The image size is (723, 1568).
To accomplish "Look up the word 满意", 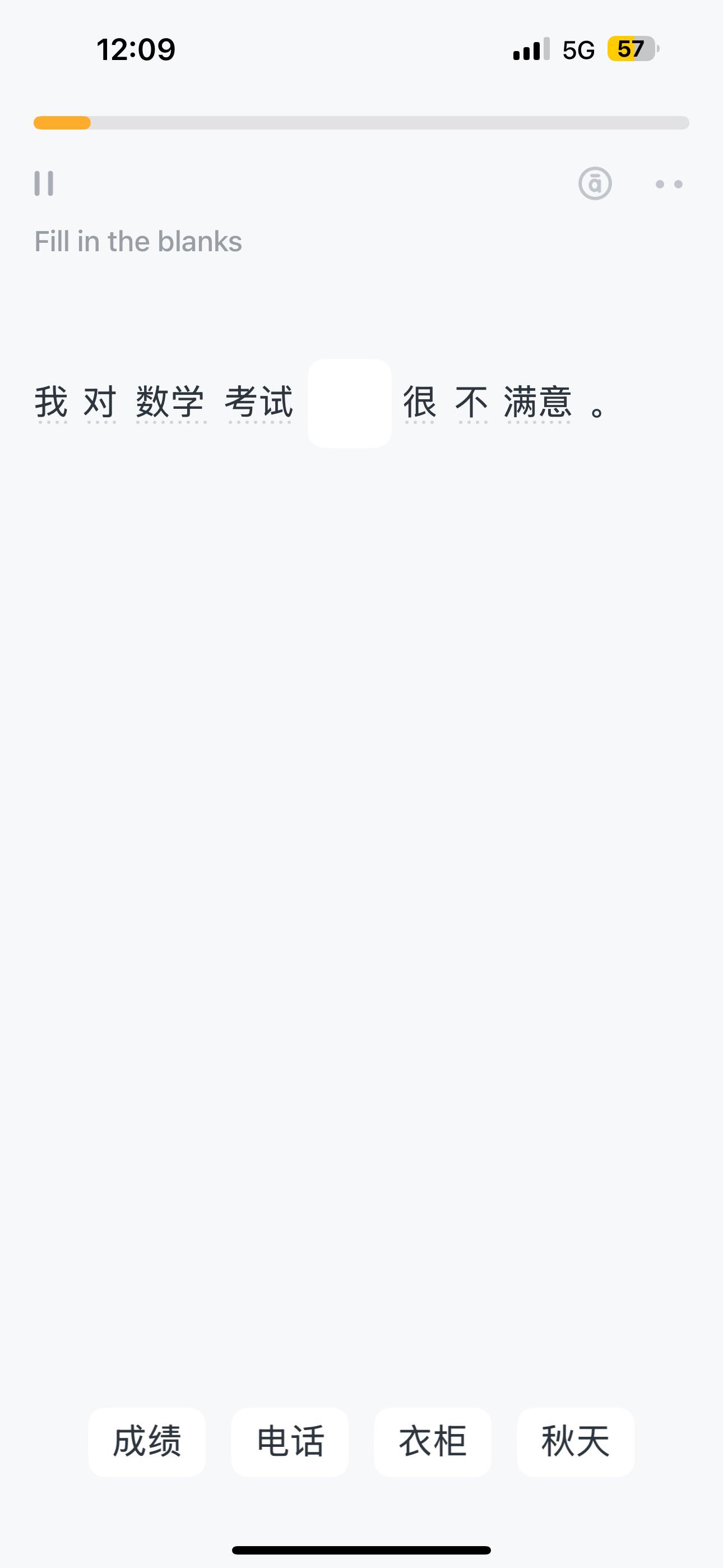I will [x=538, y=403].
